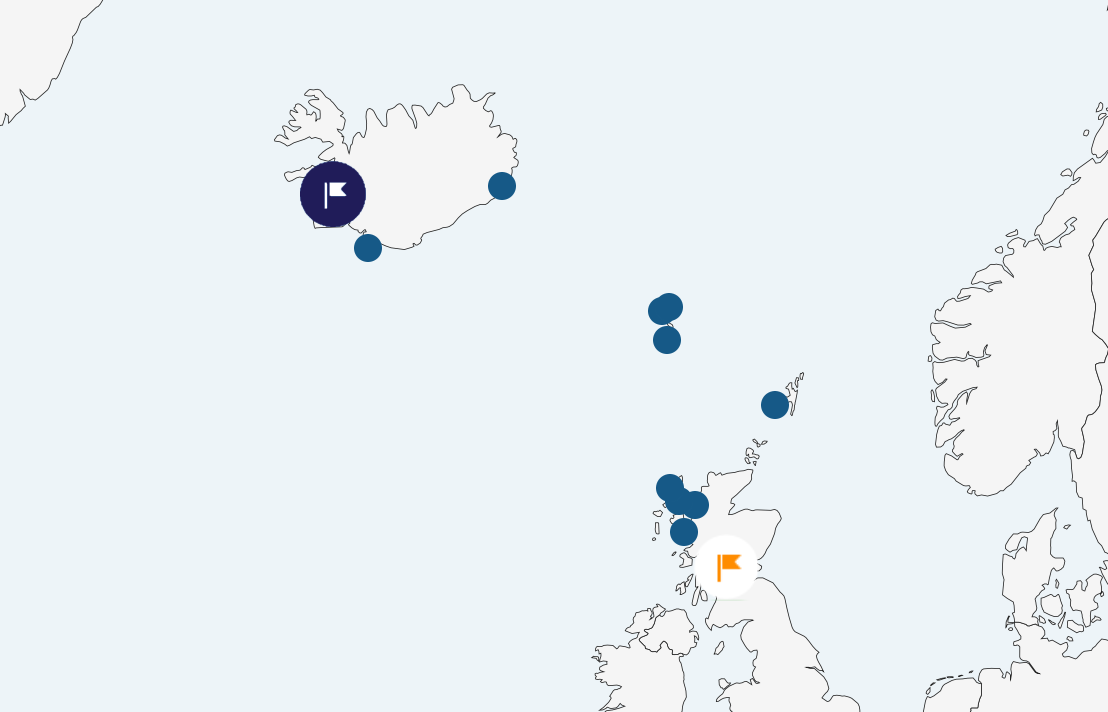This screenshot has height=712, width=1108.
Task: Select the orange flag marker in Scotland
Action: (x=727, y=567)
